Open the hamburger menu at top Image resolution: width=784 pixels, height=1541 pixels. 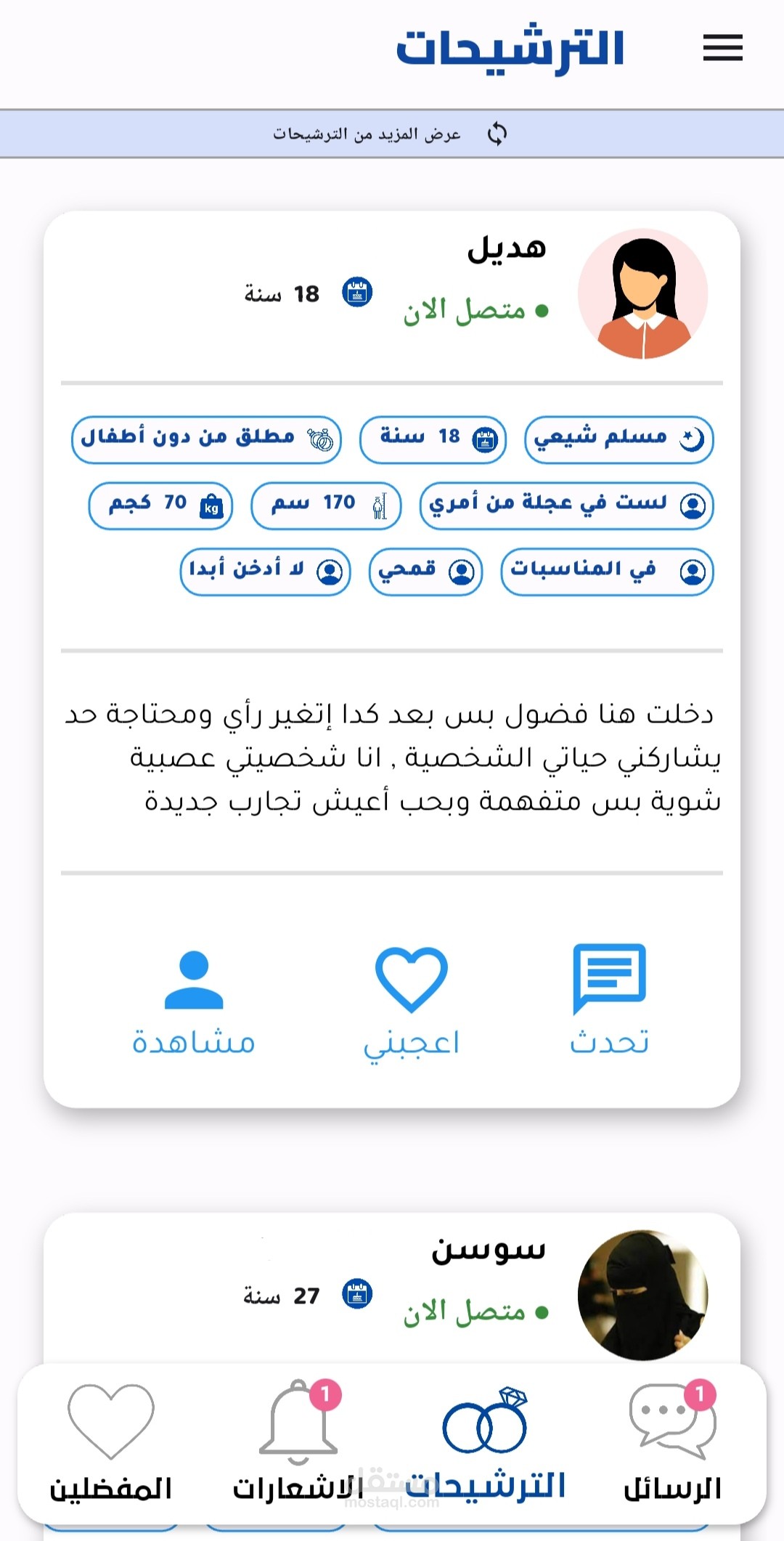(722, 47)
